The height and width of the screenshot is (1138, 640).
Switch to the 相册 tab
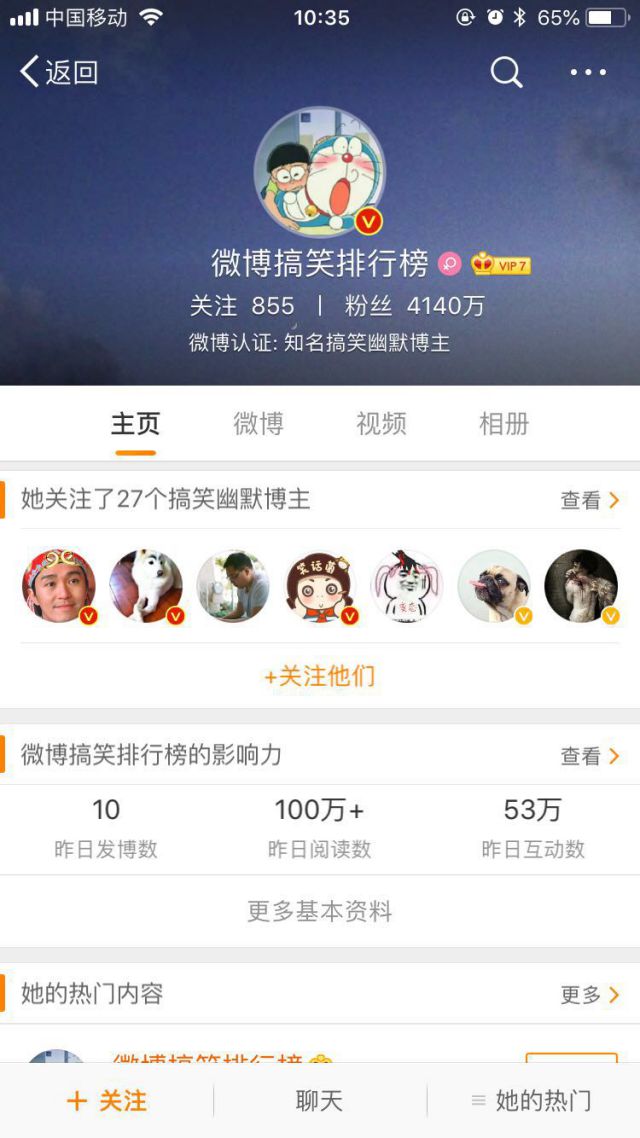(x=504, y=424)
